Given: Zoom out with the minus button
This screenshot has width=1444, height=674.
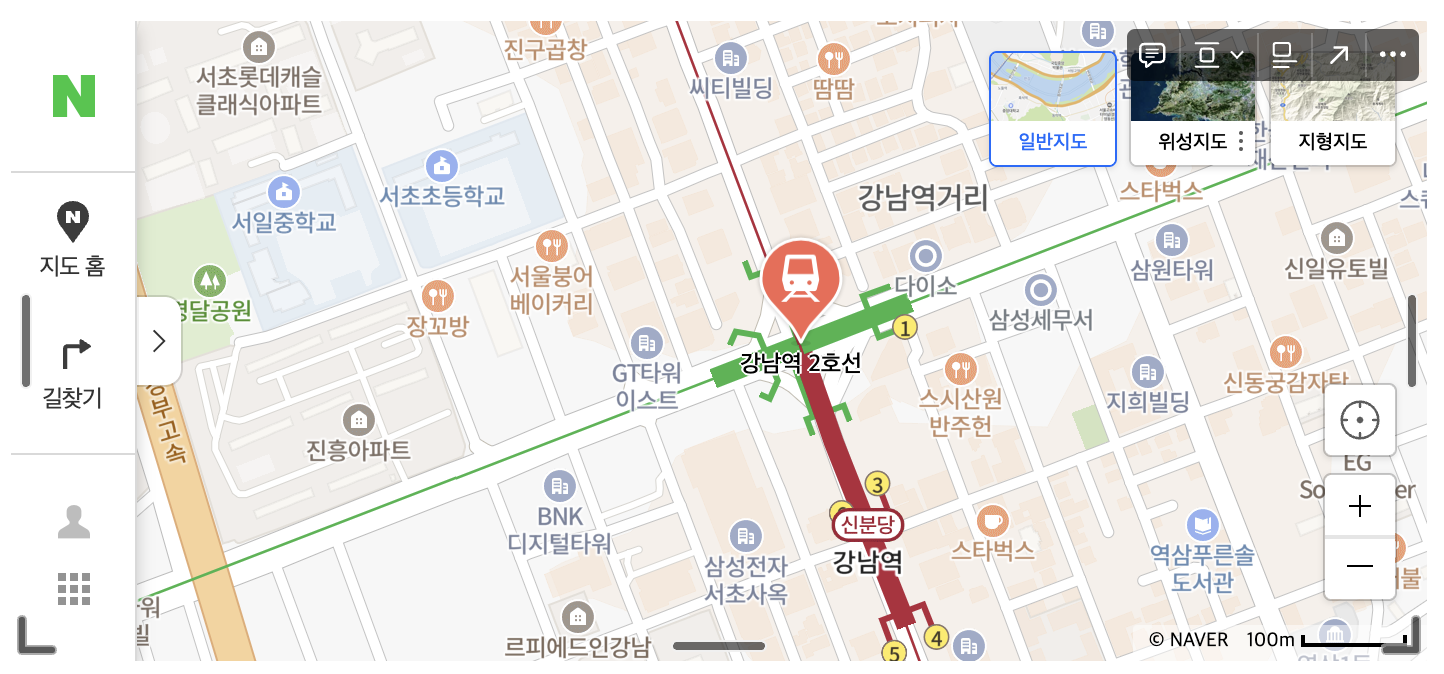Looking at the screenshot, I should click(x=1359, y=567).
